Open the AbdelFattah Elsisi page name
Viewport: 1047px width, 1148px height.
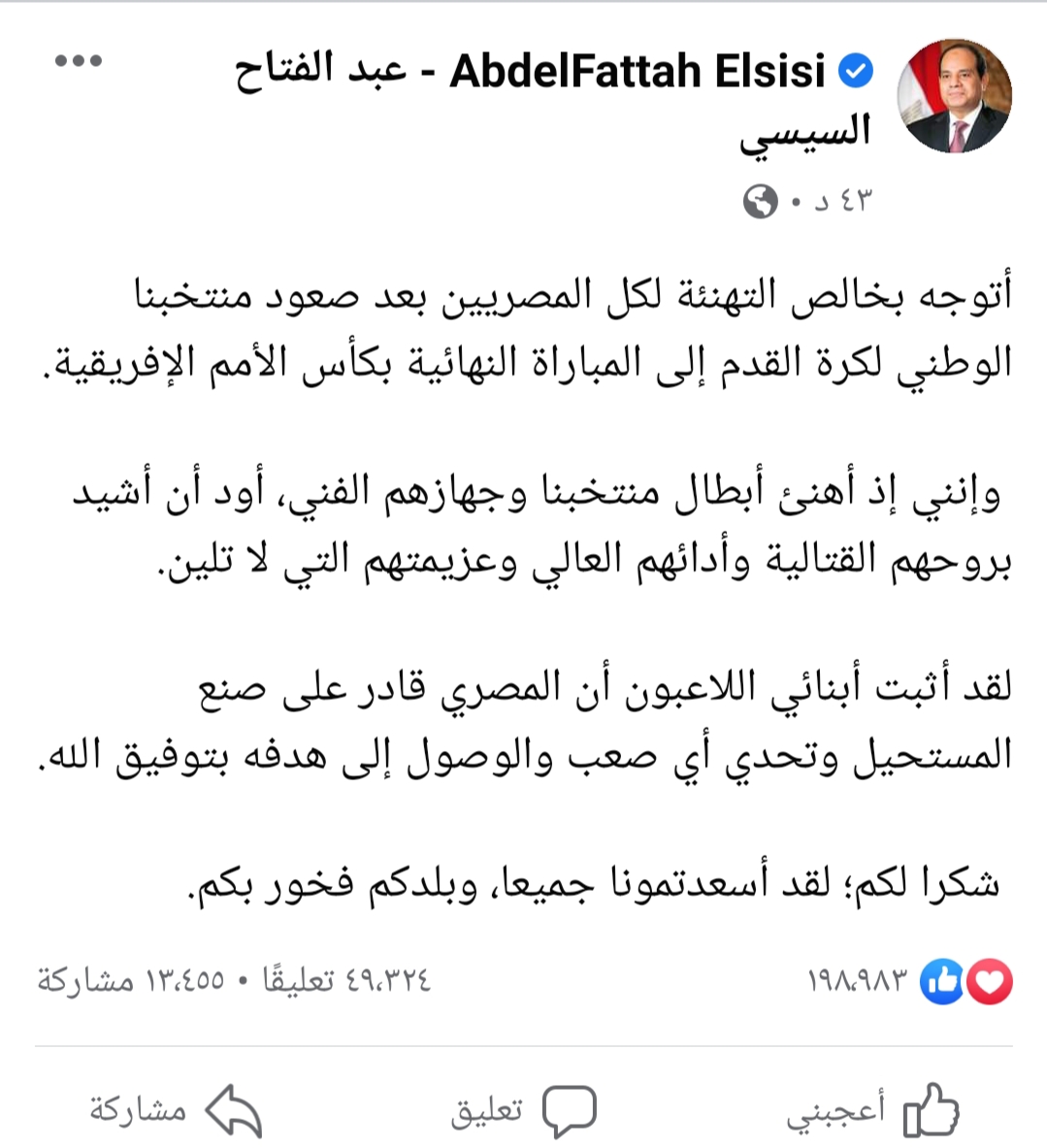(636, 72)
